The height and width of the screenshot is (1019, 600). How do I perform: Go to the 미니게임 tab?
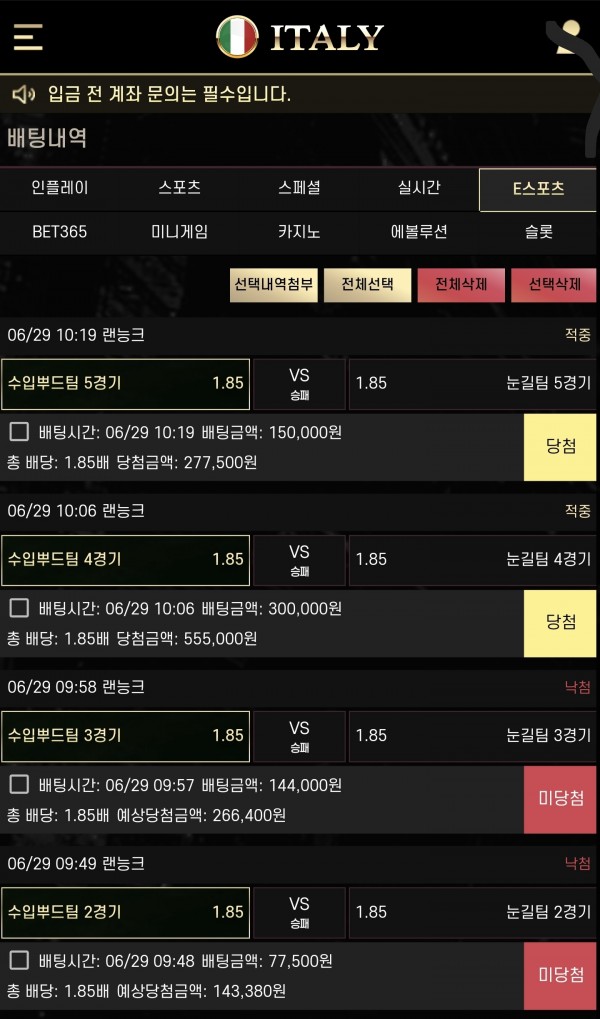(179, 232)
